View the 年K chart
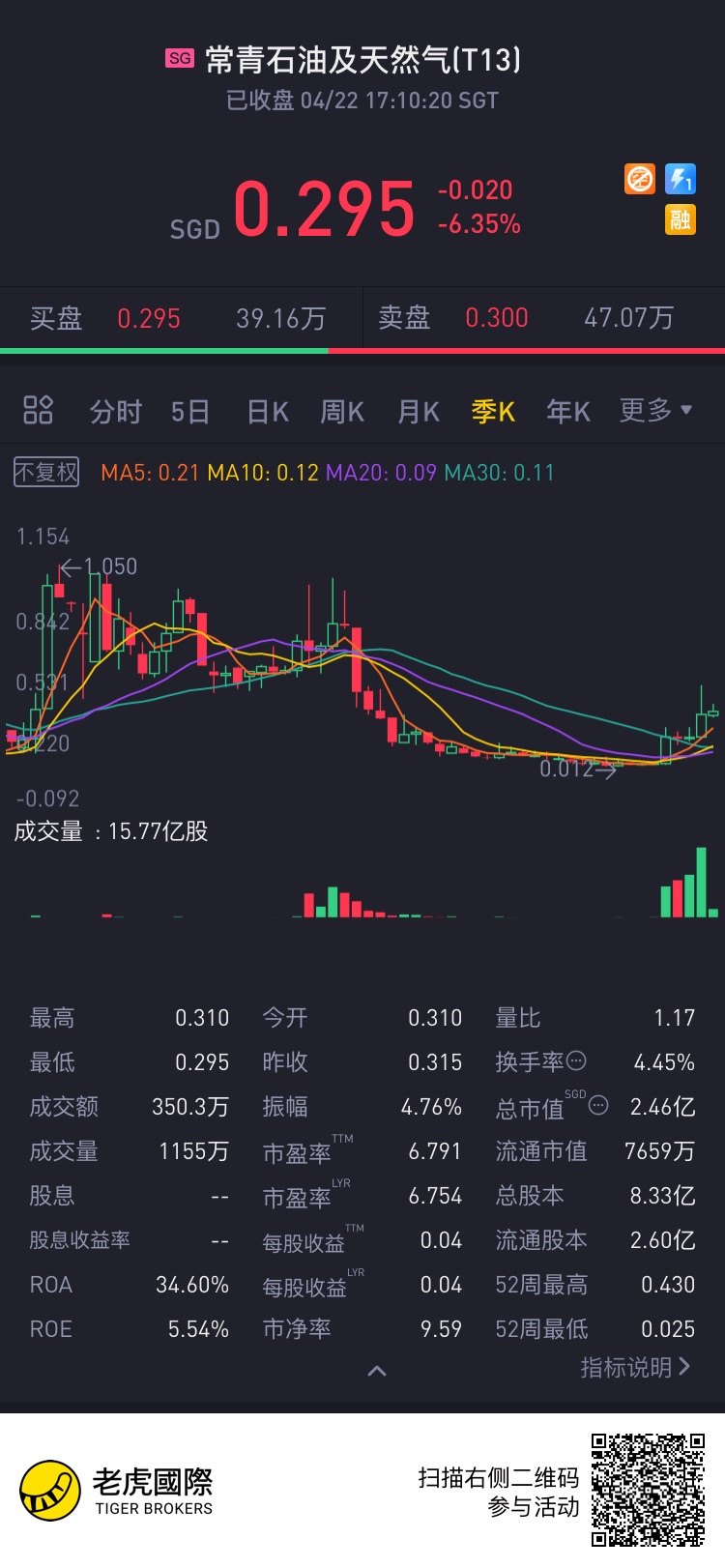 568,412
